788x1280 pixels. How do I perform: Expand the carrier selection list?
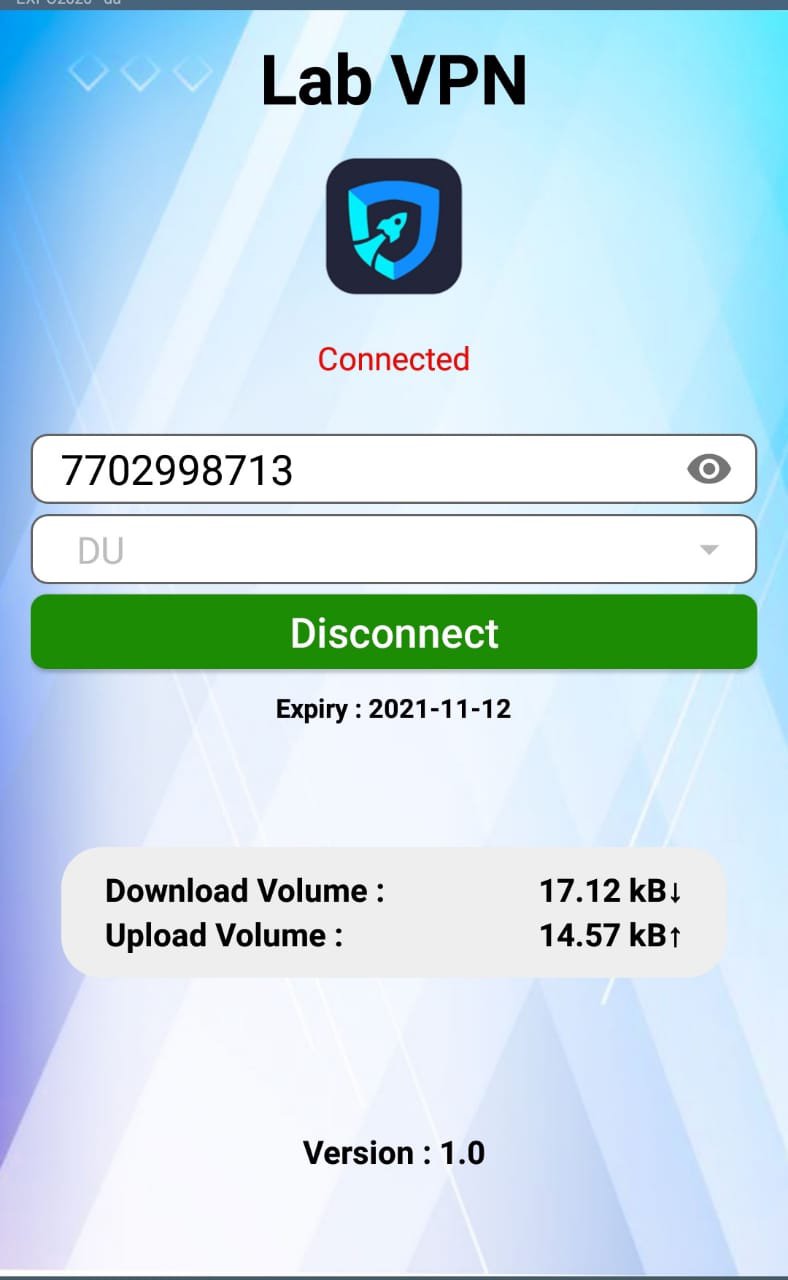[394, 549]
